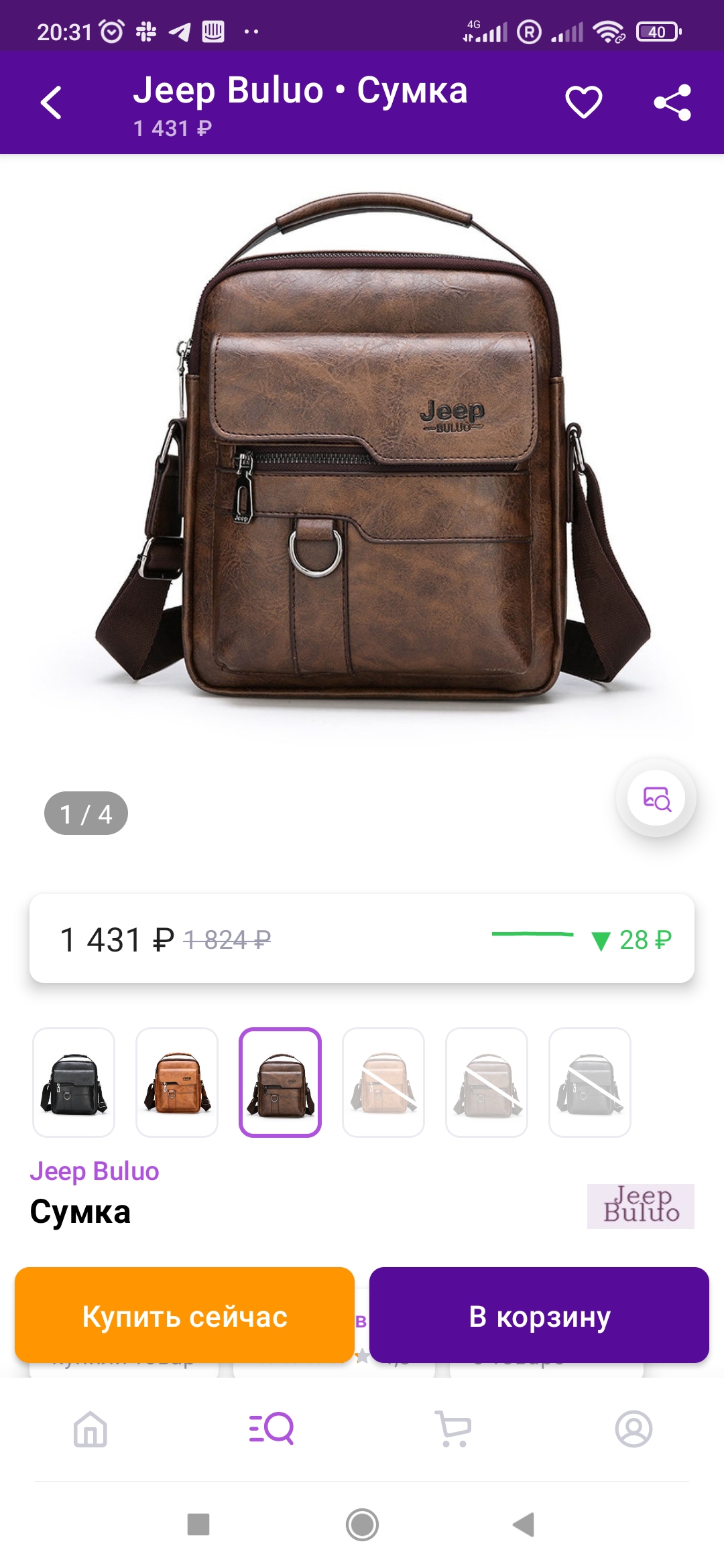The width and height of the screenshot is (724, 1568).
Task: Tap the system back button
Action: 524,1524
